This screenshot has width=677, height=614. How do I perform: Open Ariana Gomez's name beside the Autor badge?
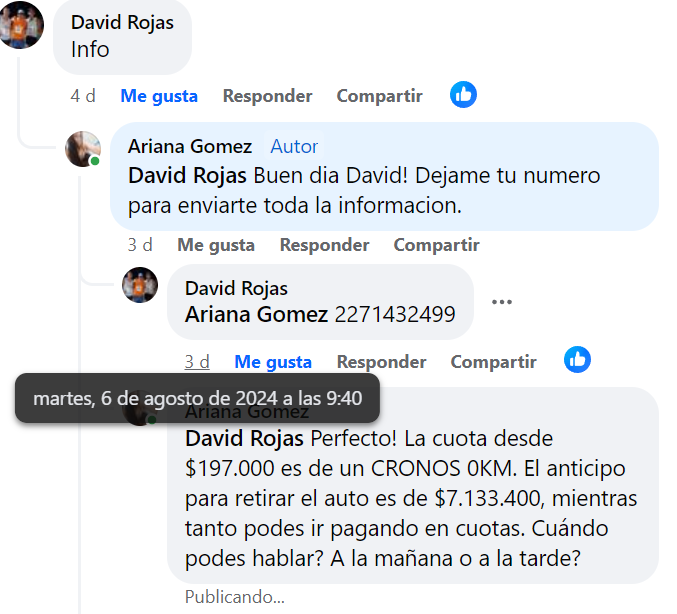tap(190, 146)
